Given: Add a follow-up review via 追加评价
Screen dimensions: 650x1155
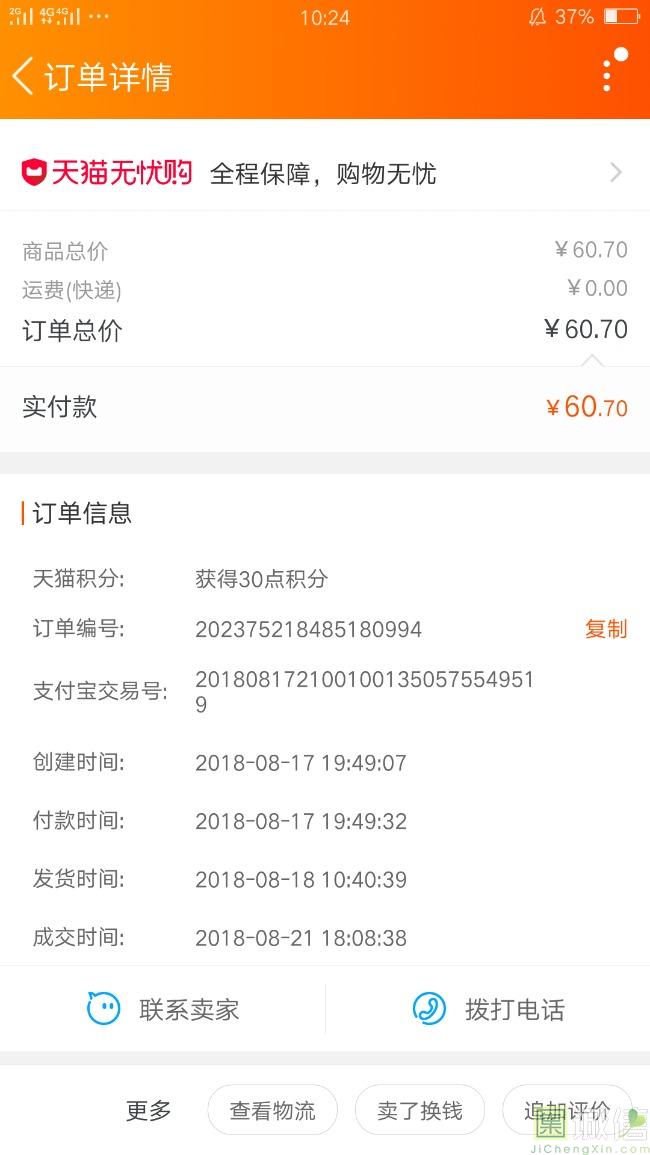Looking at the screenshot, I should [x=566, y=1110].
